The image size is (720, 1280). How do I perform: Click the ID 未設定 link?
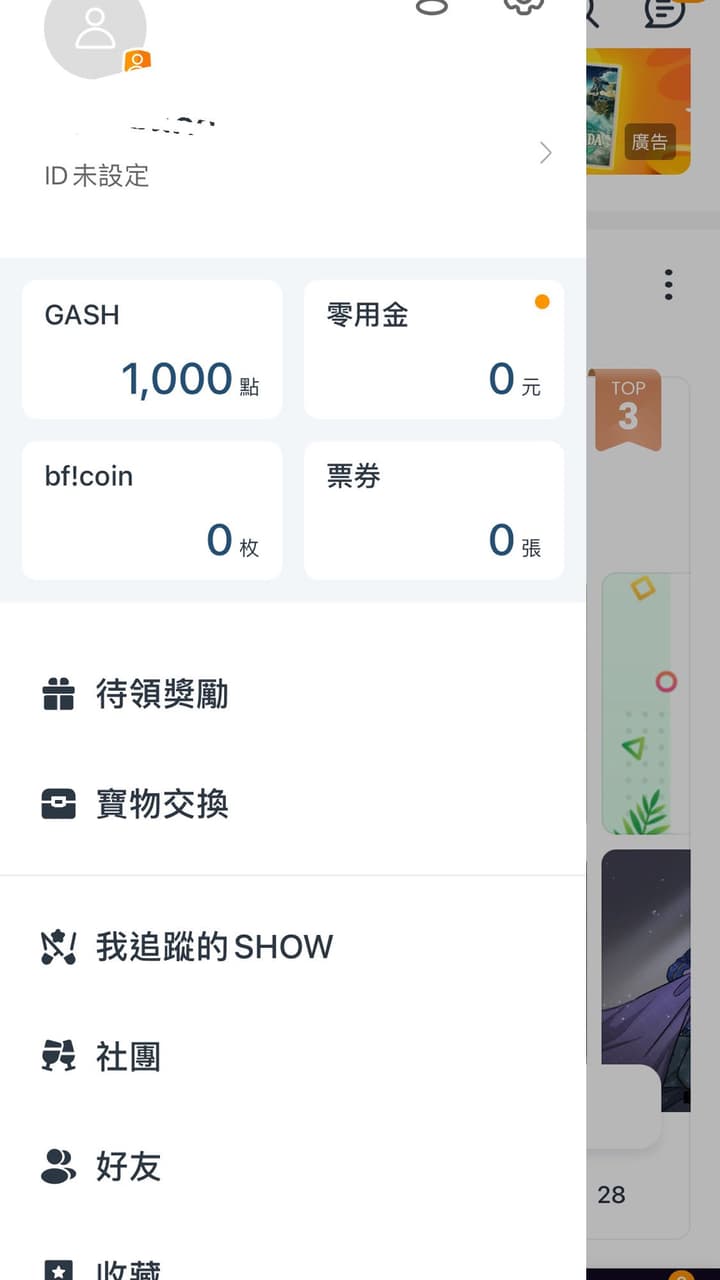click(97, 176)
